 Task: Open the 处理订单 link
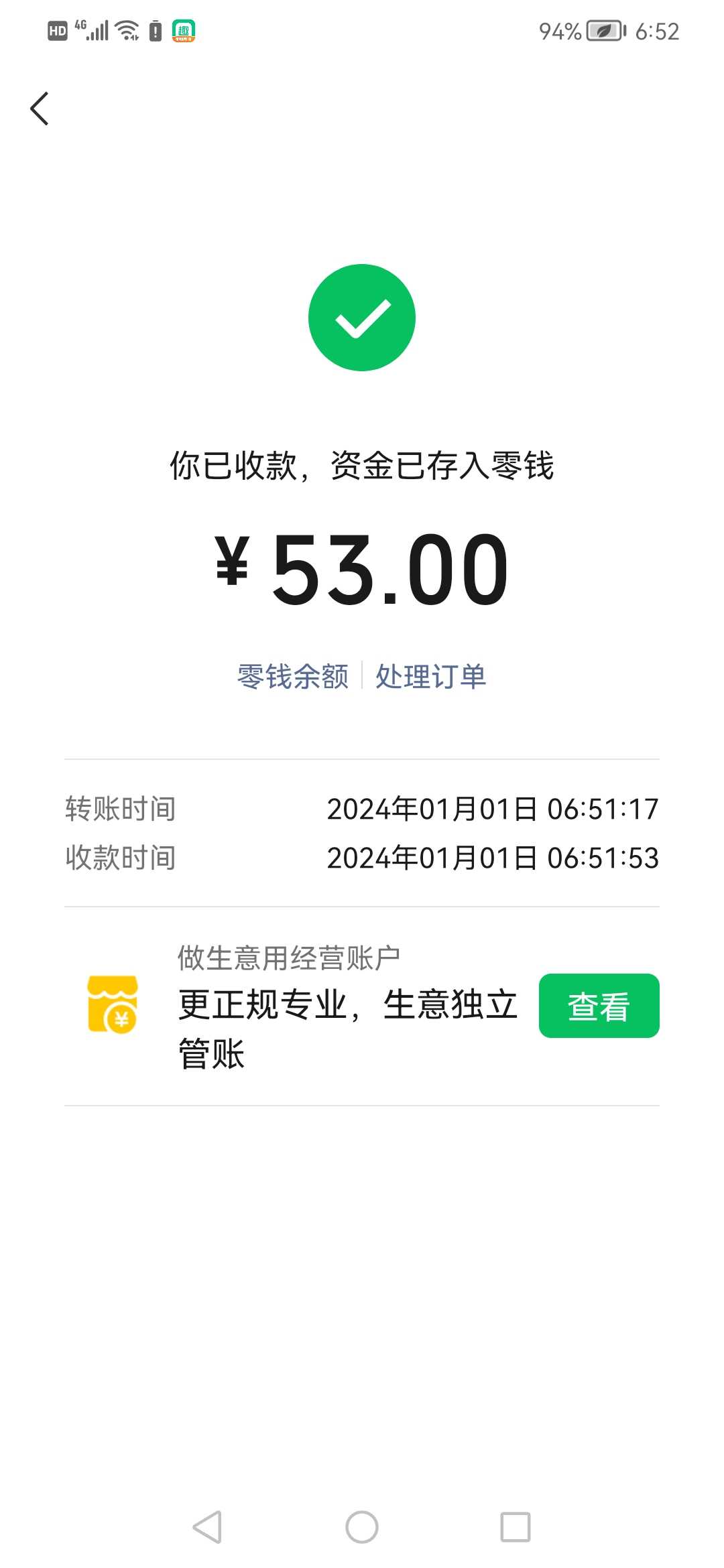pos(430,676)
